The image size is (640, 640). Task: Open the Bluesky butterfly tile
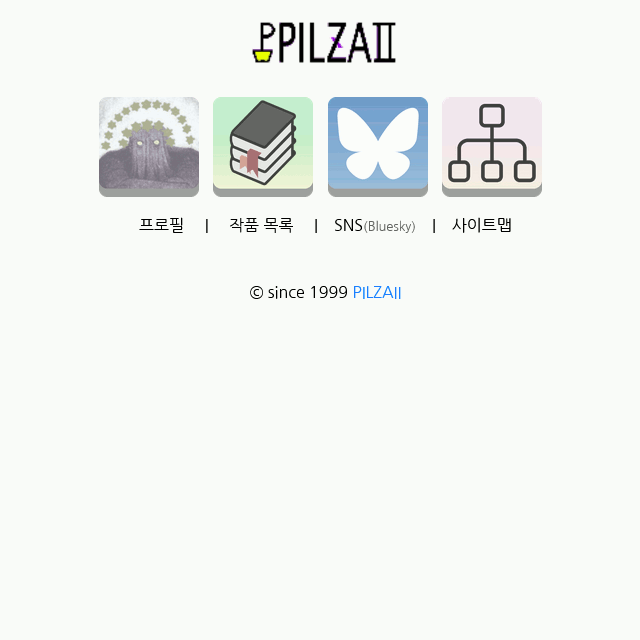coord(378,146)
